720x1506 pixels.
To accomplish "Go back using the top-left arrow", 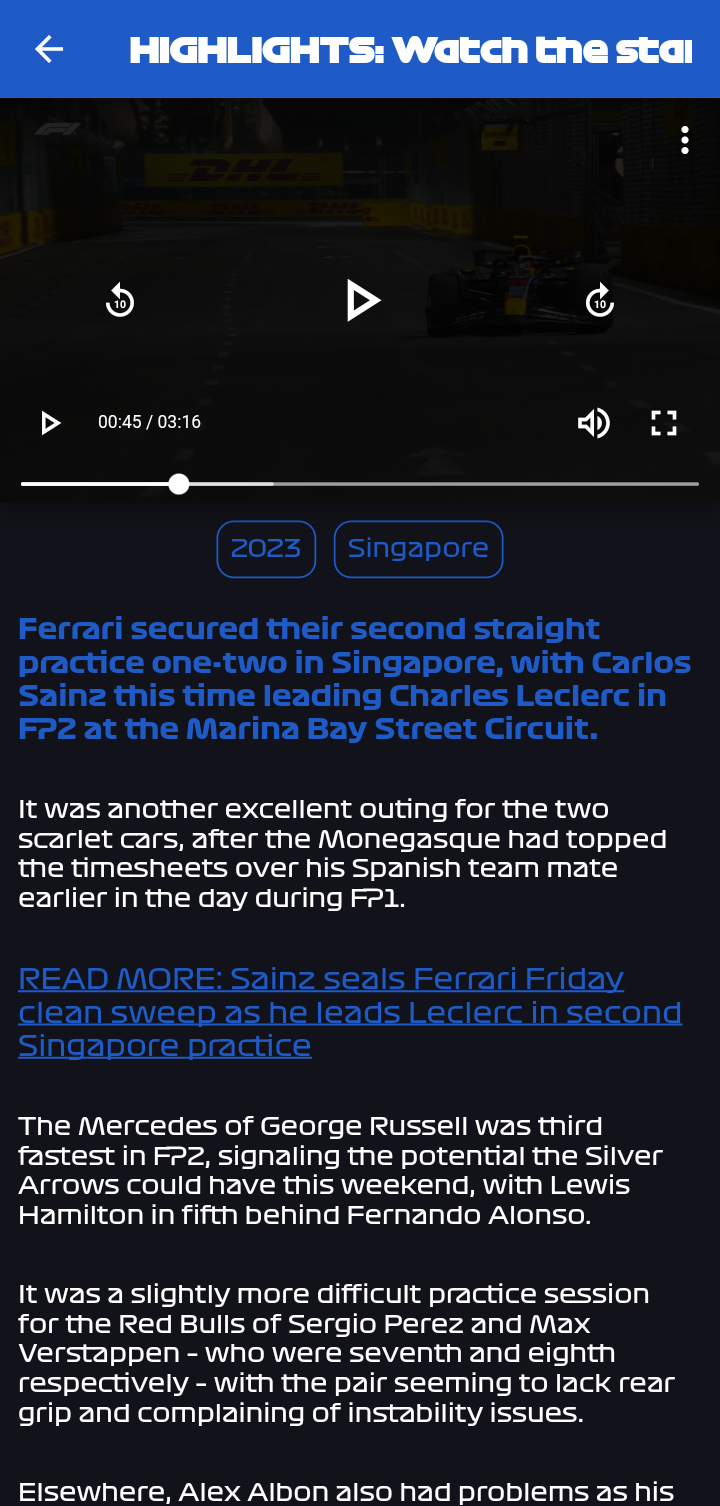I will 49,49.
